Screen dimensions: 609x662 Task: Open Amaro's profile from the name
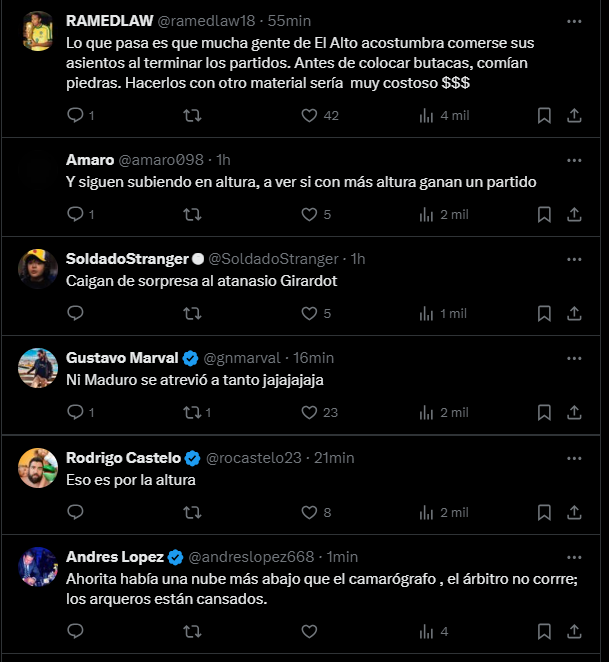click(90, 160)
